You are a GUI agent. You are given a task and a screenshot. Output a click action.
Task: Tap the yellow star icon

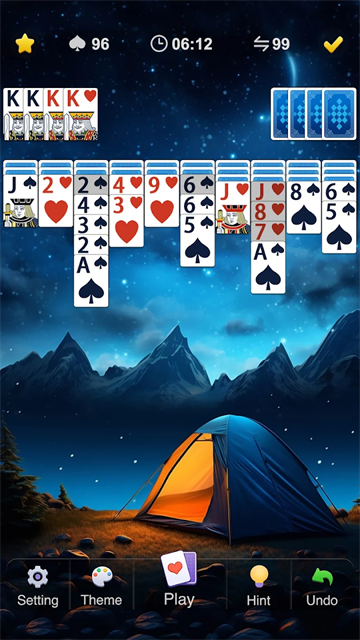click(25, 44)
